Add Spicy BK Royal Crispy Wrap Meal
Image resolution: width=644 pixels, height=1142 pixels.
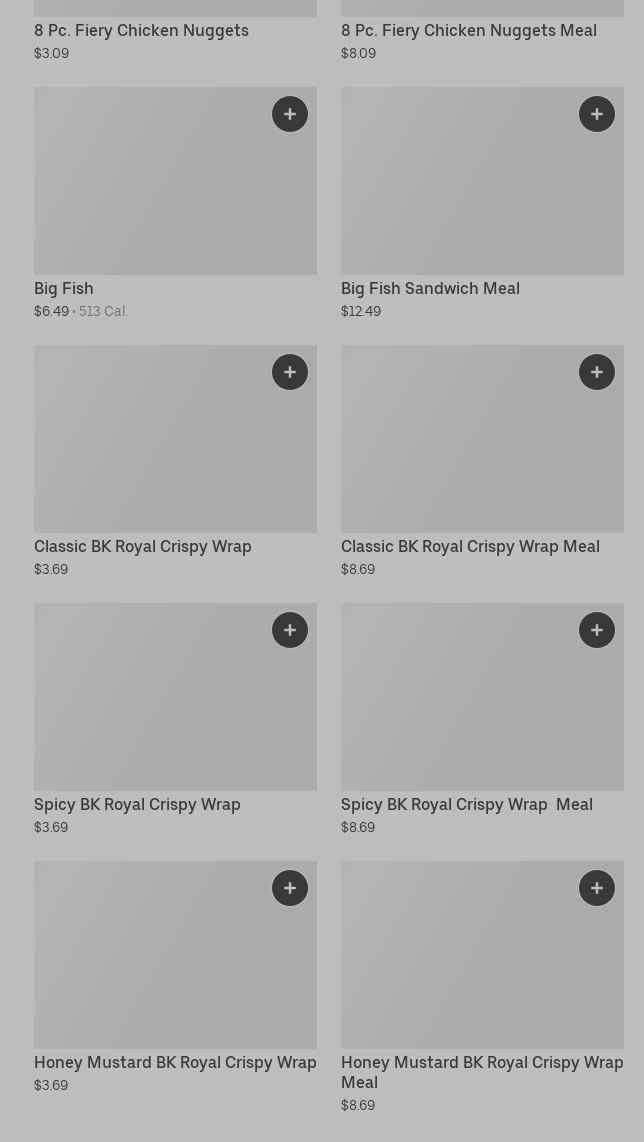click(597, 630)
